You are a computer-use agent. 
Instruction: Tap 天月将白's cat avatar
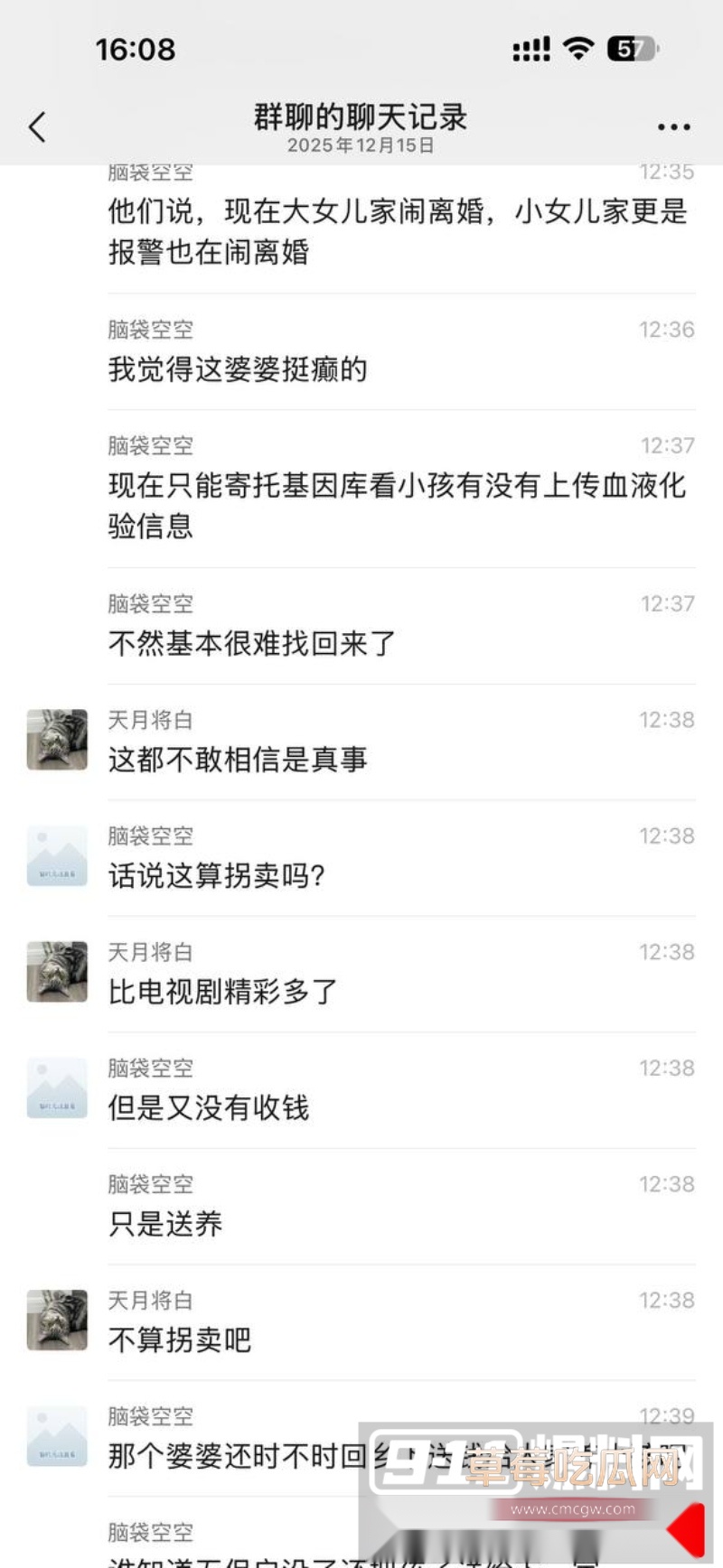(56, 740)
